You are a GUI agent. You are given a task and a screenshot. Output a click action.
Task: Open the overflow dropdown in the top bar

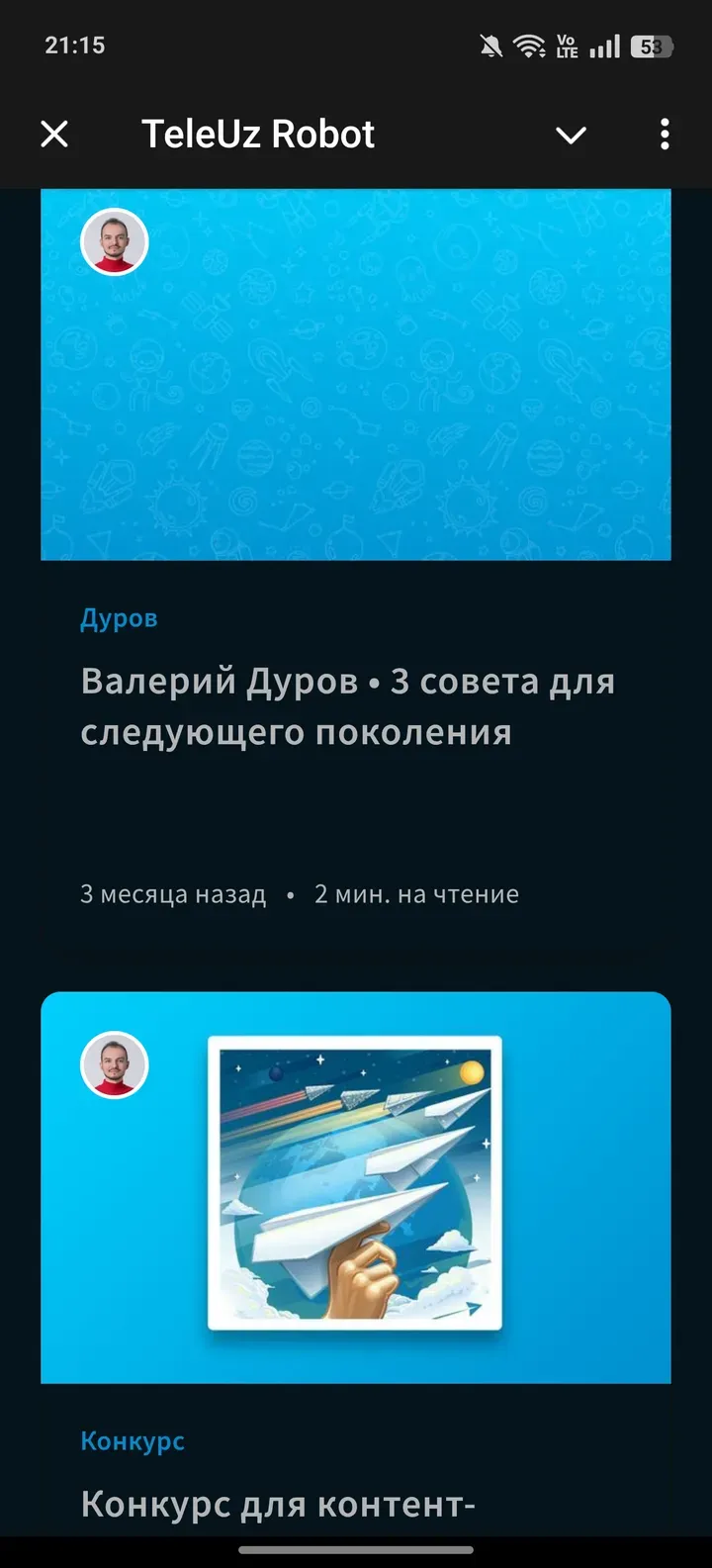[663, 134]
